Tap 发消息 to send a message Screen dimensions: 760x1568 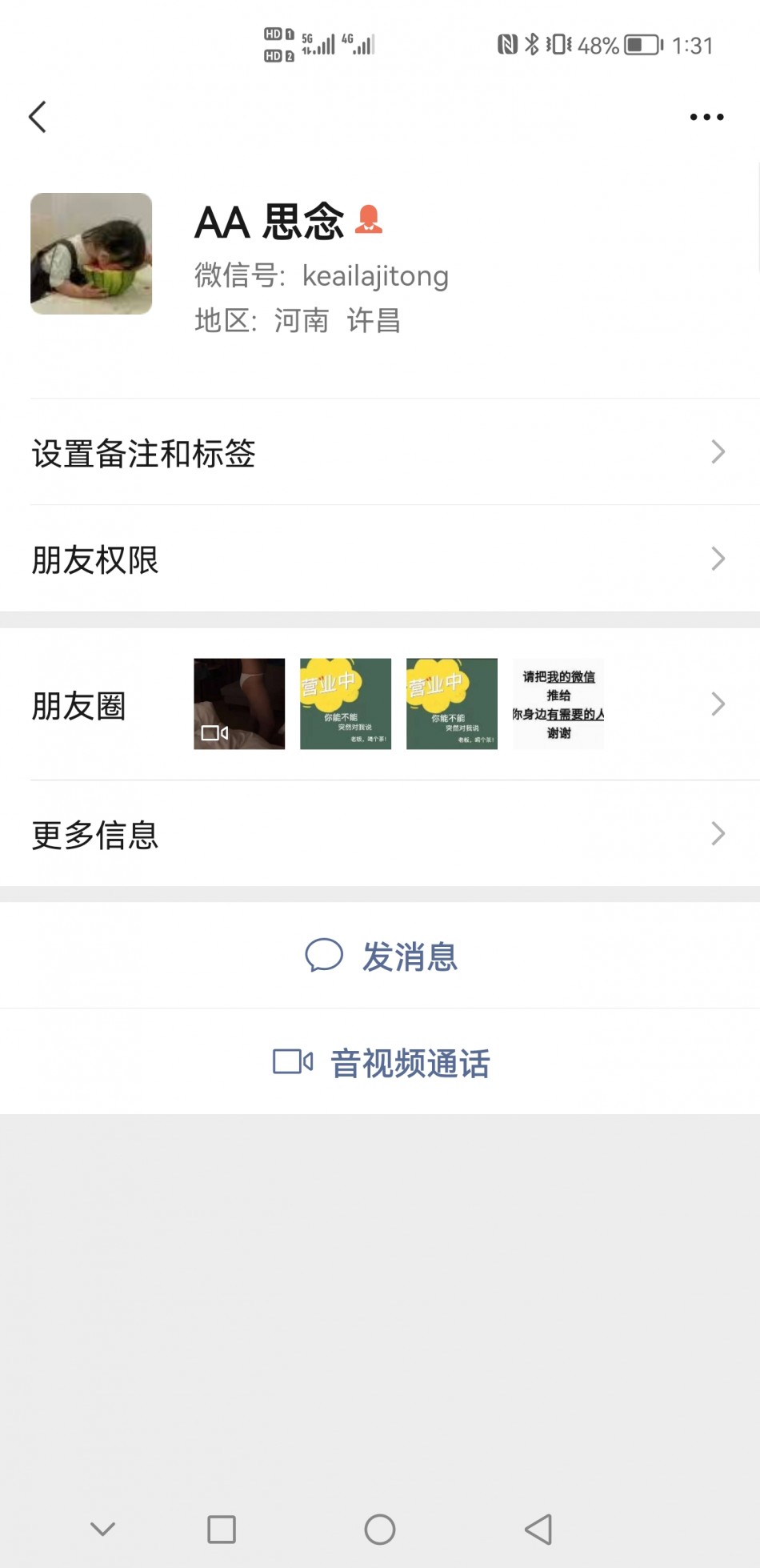tap(382, 956)
